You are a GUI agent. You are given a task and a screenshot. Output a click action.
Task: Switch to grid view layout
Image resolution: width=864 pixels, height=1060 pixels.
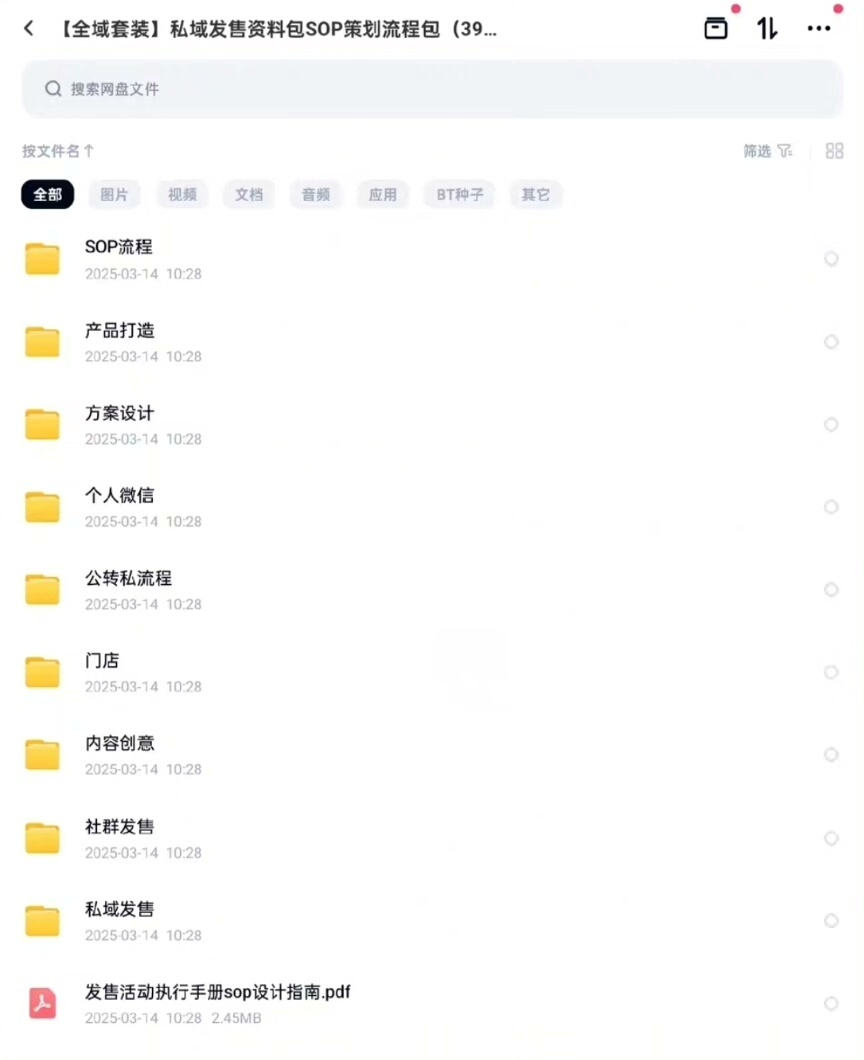pos(834,151)
